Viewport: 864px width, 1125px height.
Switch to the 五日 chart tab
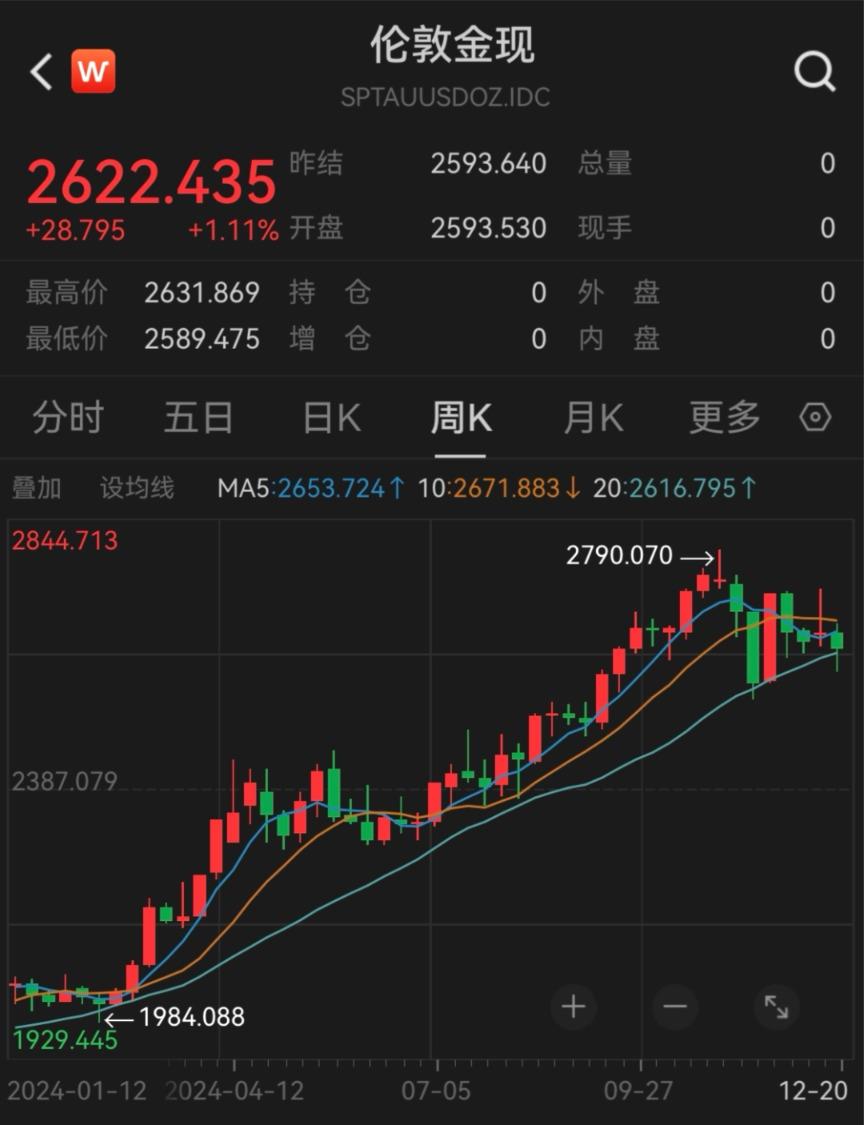pos(198,418)
